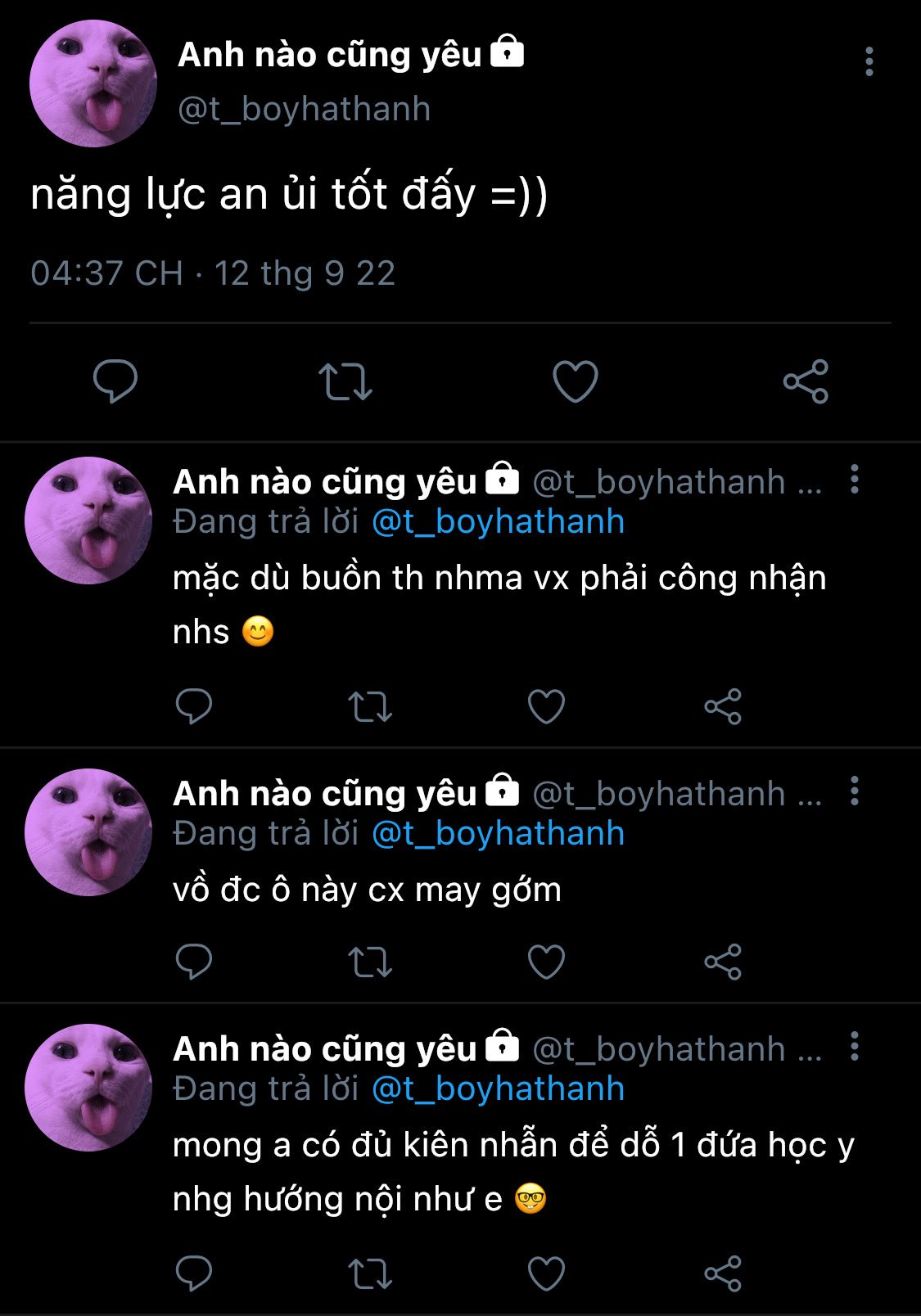Retweet the "vồ đc ô này" reply
Image resolution: width=921 pixels, height=1316 pixels.
(370, 962)
